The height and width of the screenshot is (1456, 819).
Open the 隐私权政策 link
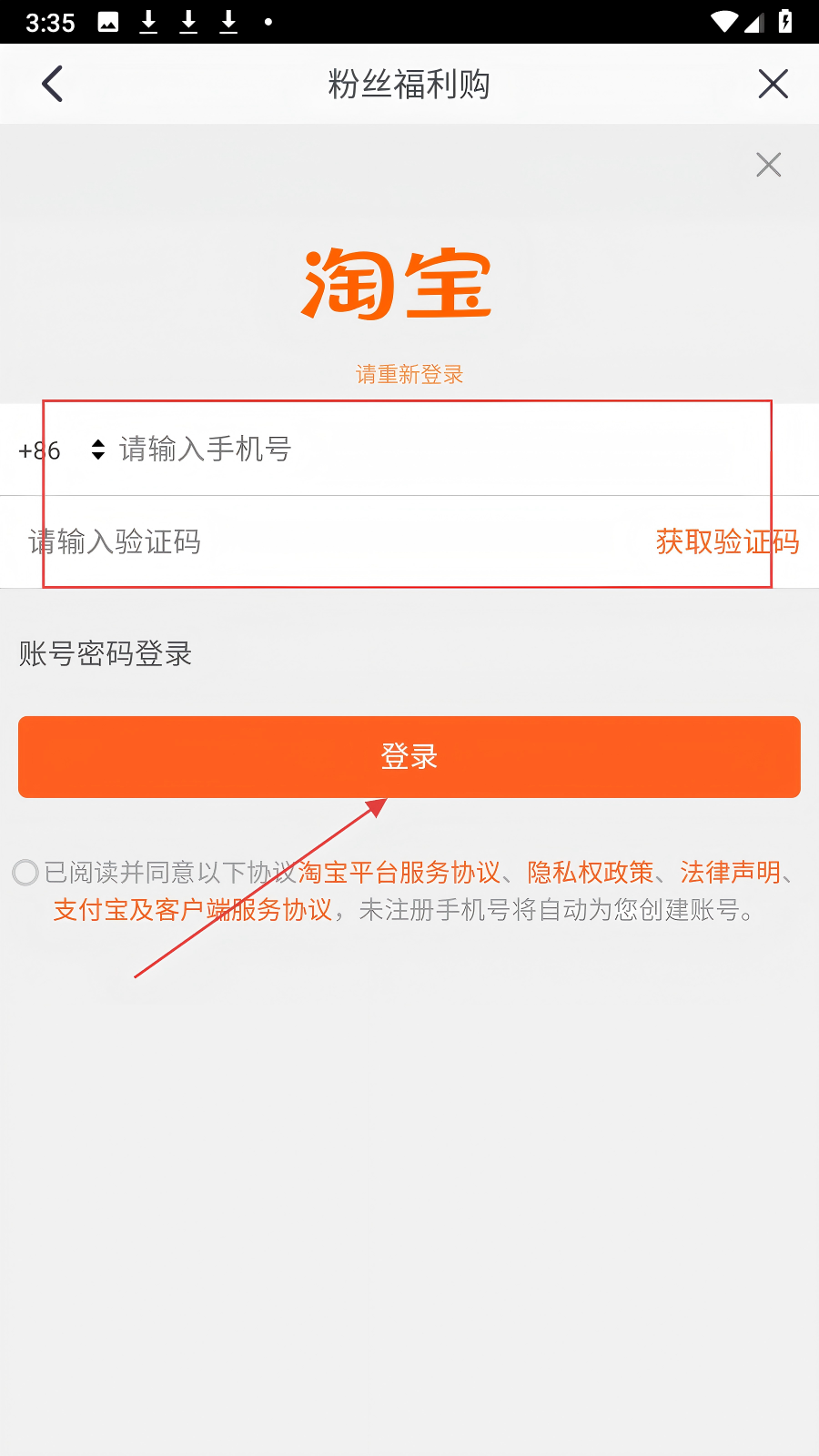[x=590, y=873]
